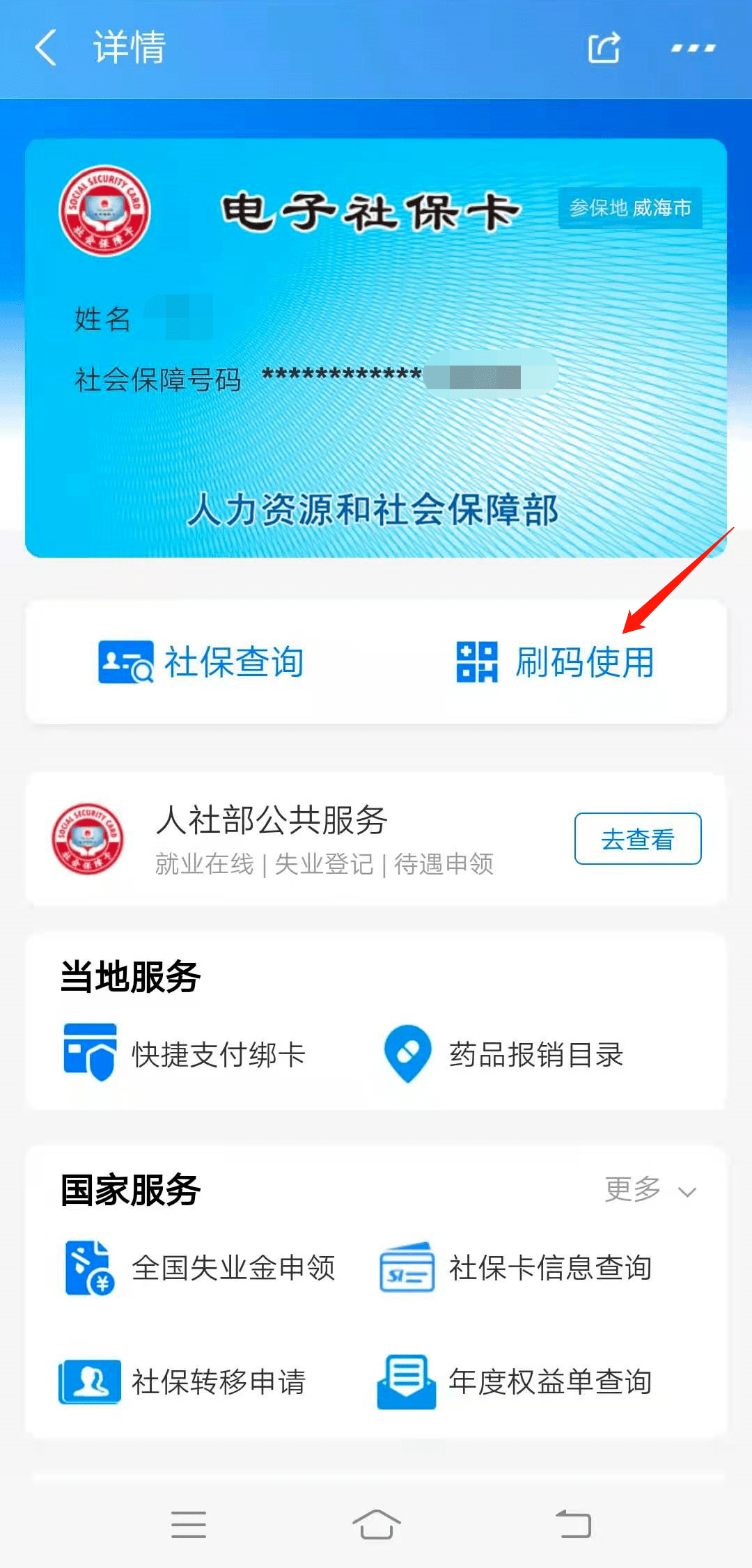Open 快捷支付绑卡
752x1568 pixels.
tap(185, 1054)
